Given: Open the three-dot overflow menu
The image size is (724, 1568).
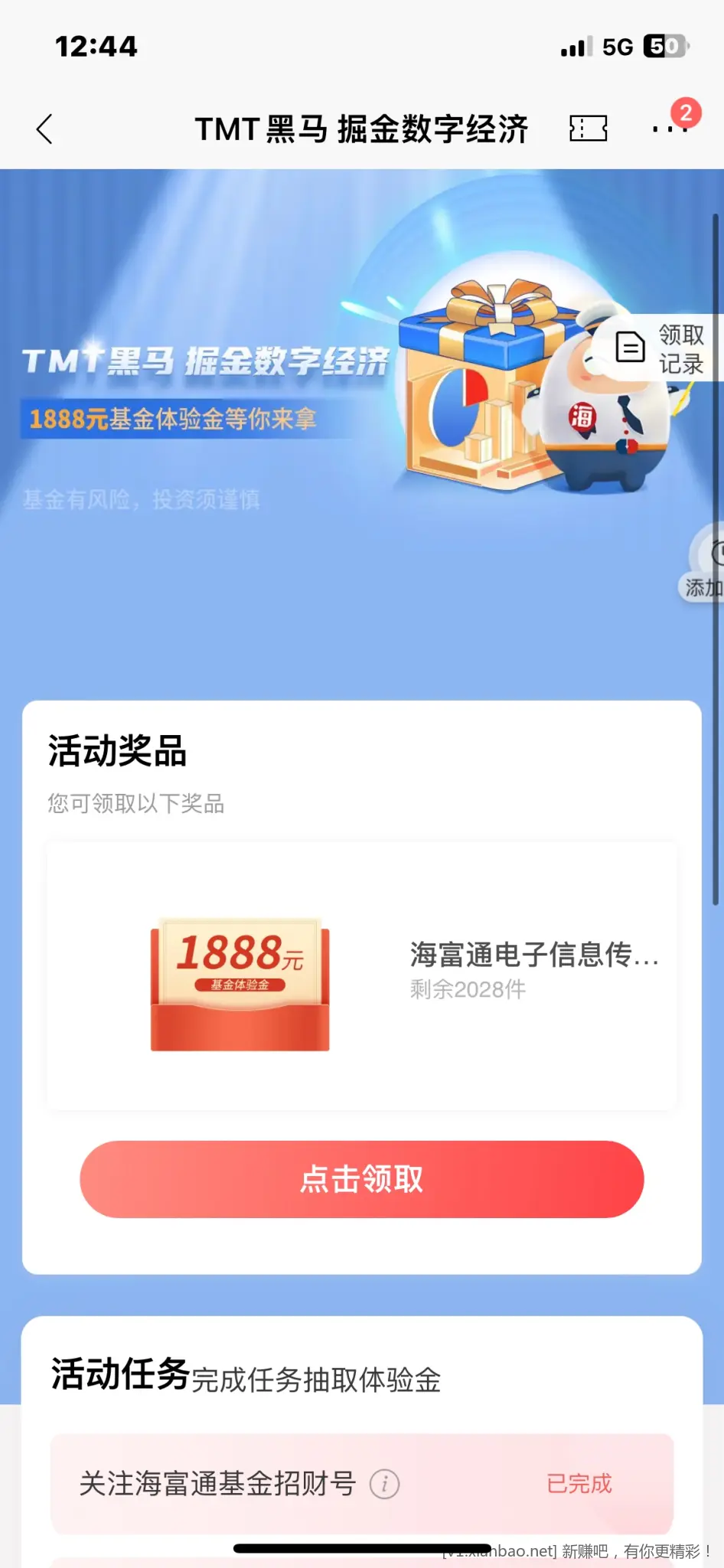Looking at the screenshot, I should pos(669,129).
